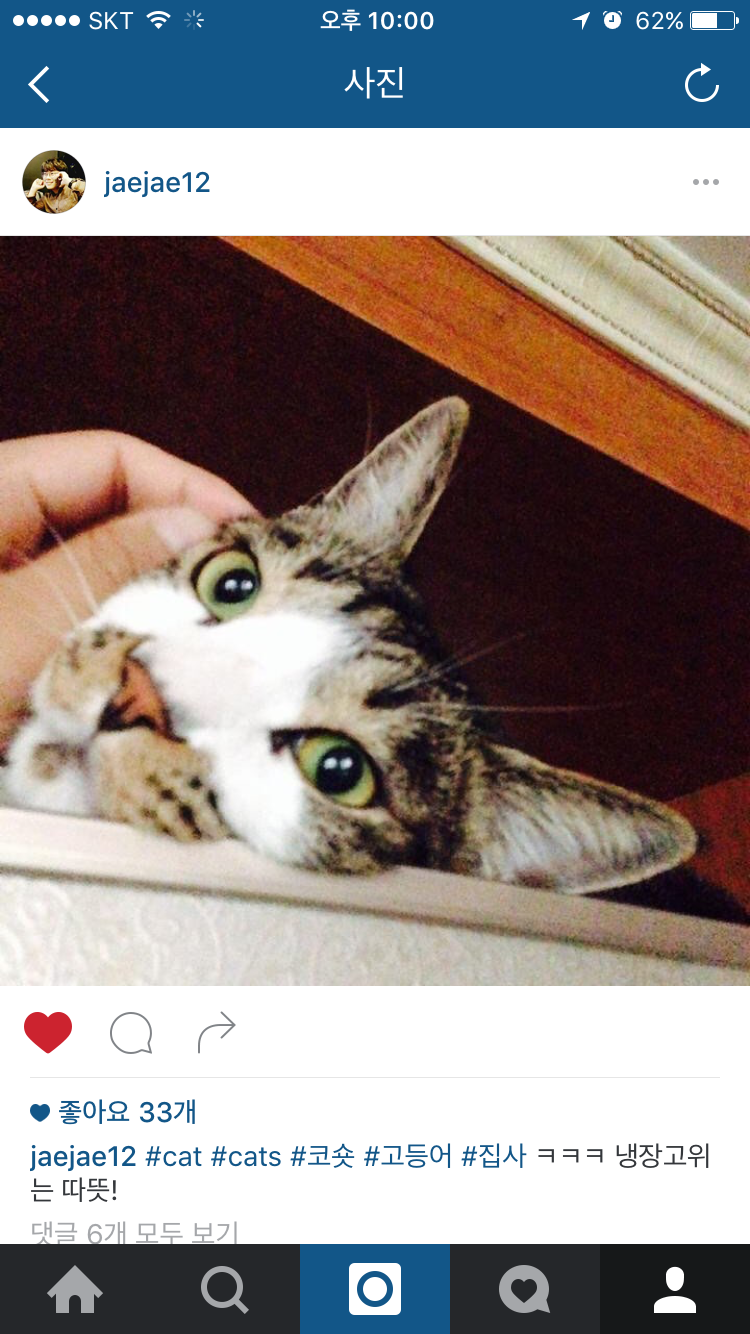View the 33 likes list

click(x=126, y=1112)
